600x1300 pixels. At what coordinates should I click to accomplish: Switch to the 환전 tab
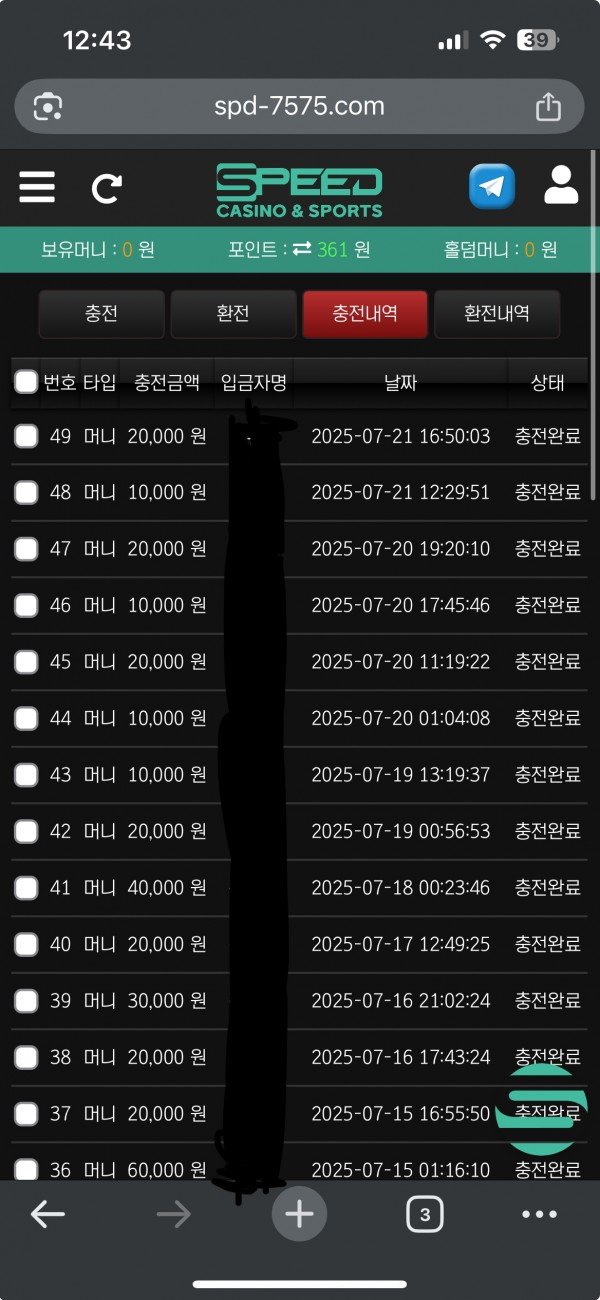pos(233,314)
